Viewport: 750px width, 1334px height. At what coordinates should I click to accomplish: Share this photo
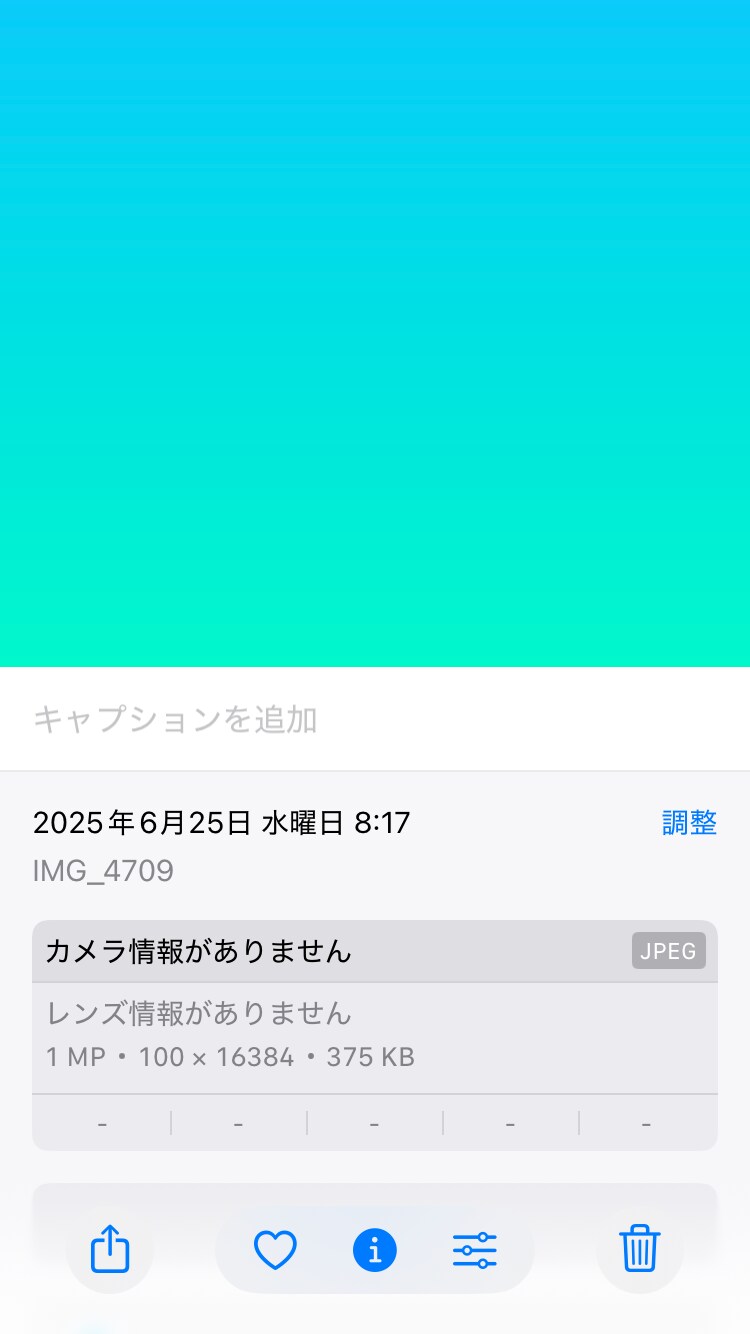pos(110,1249)
